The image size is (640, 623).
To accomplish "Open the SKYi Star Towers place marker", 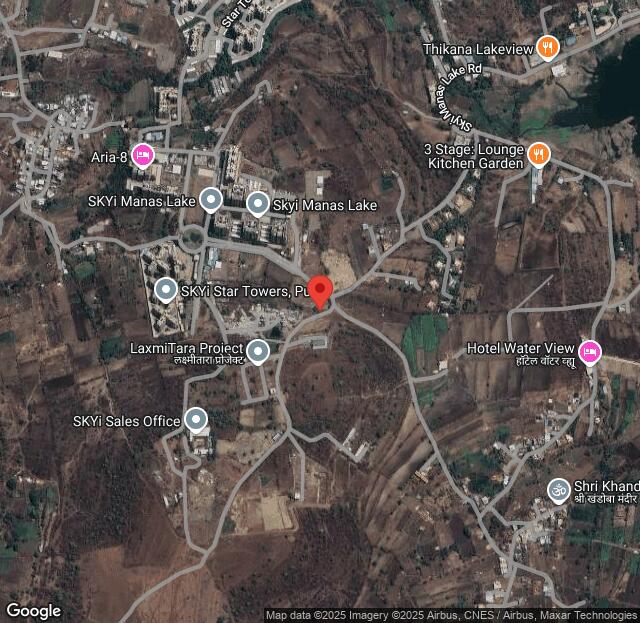I will pyautogui.click(x=167, y=291).
